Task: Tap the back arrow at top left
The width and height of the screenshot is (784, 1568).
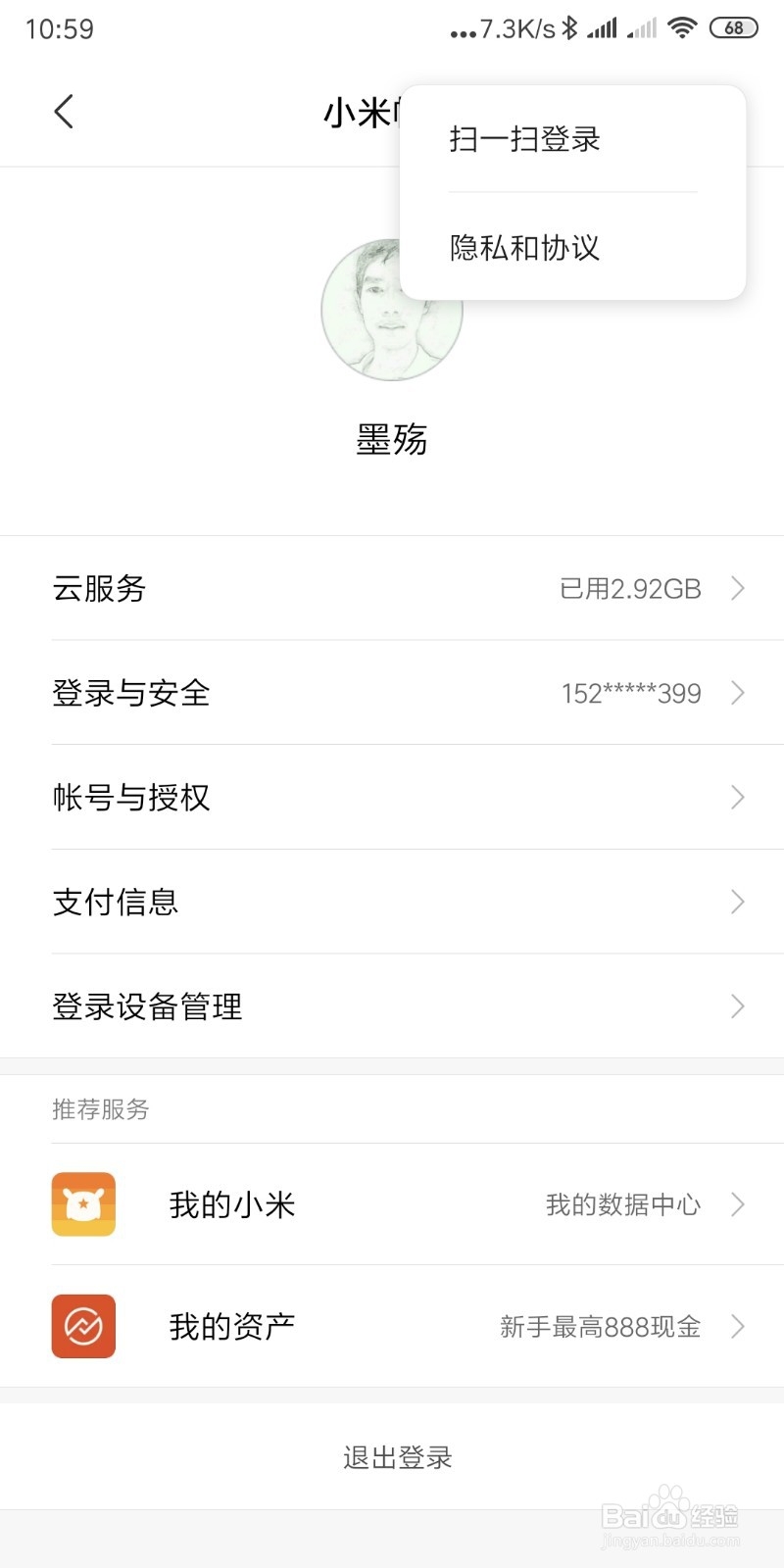Action: click(x=64, y=111)
